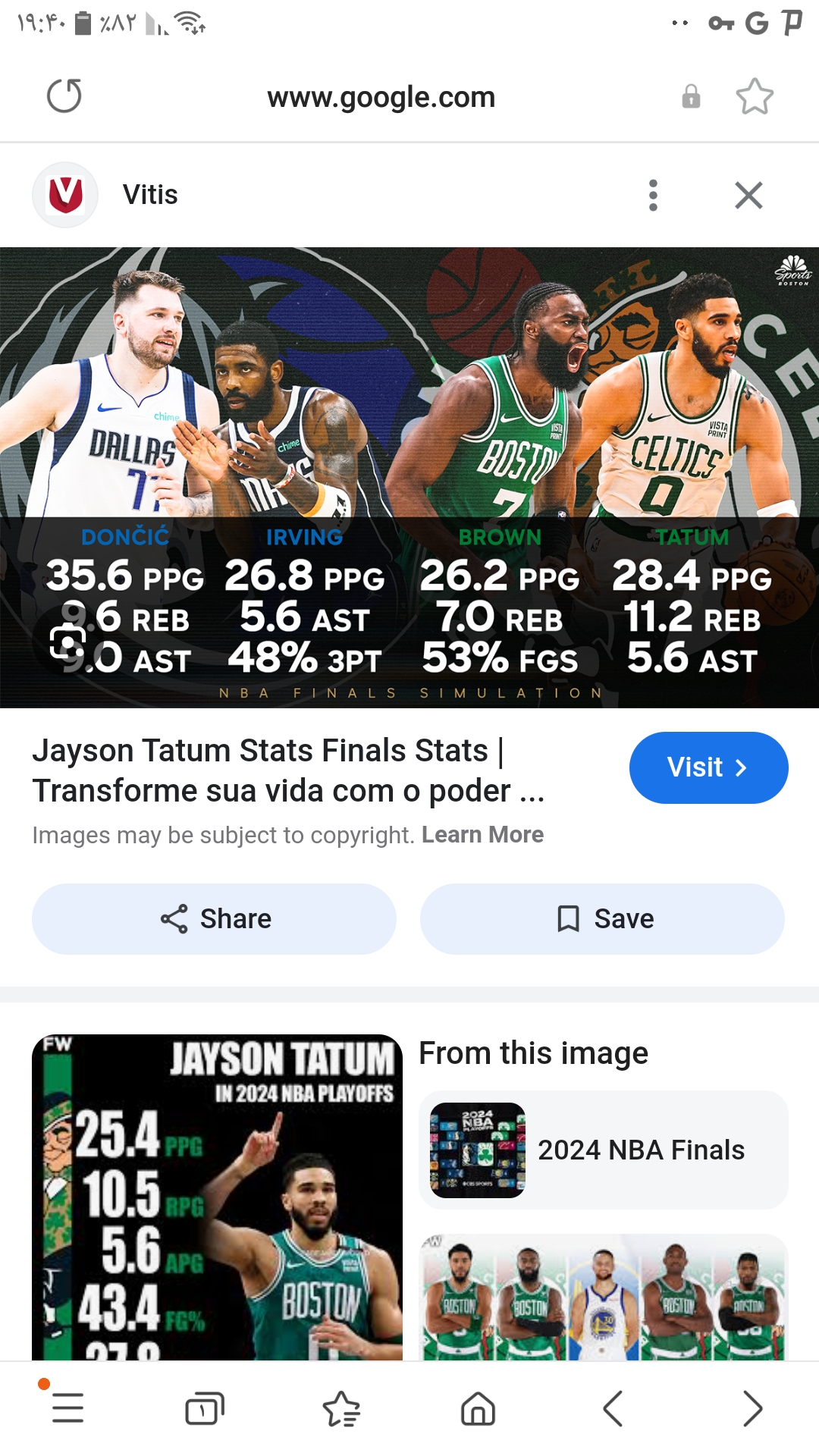The image size is (819, 1456).
Task: Search the image with the Lens icon
Action: (68, 643)
